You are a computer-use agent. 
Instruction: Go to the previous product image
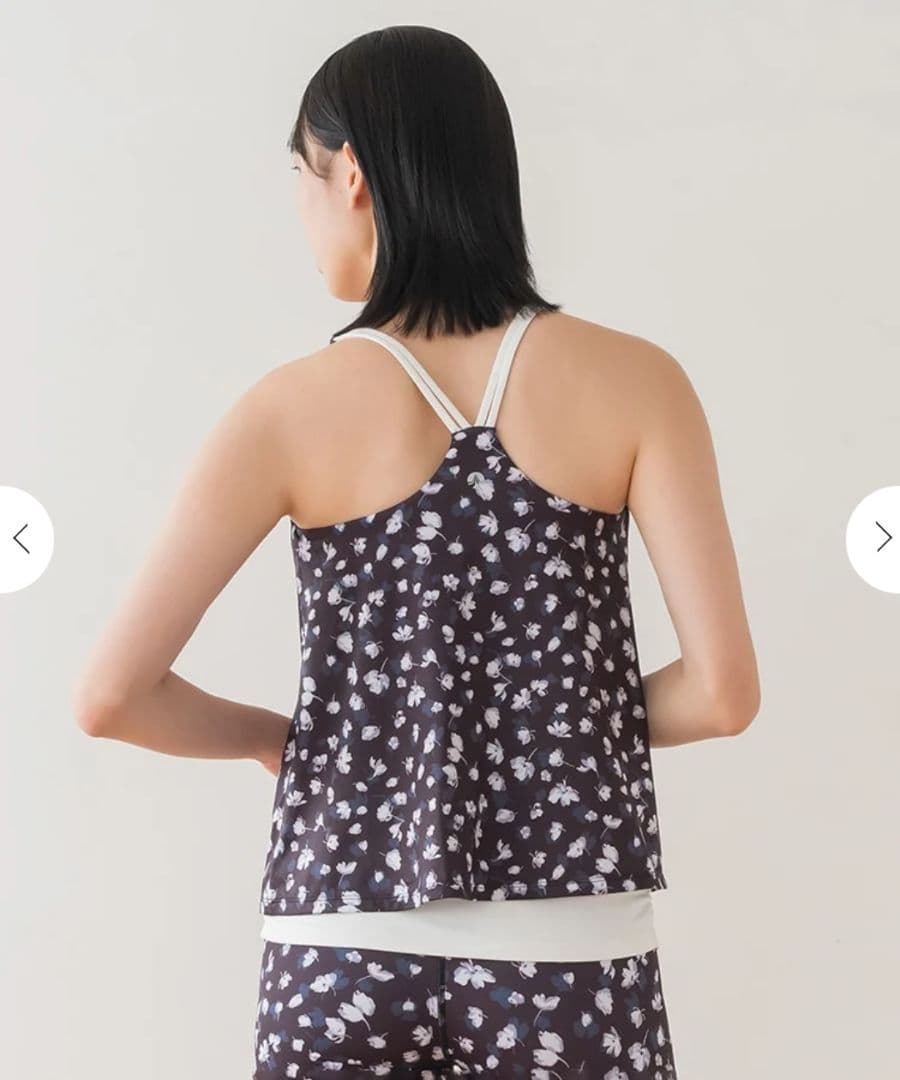click(20, 539)
